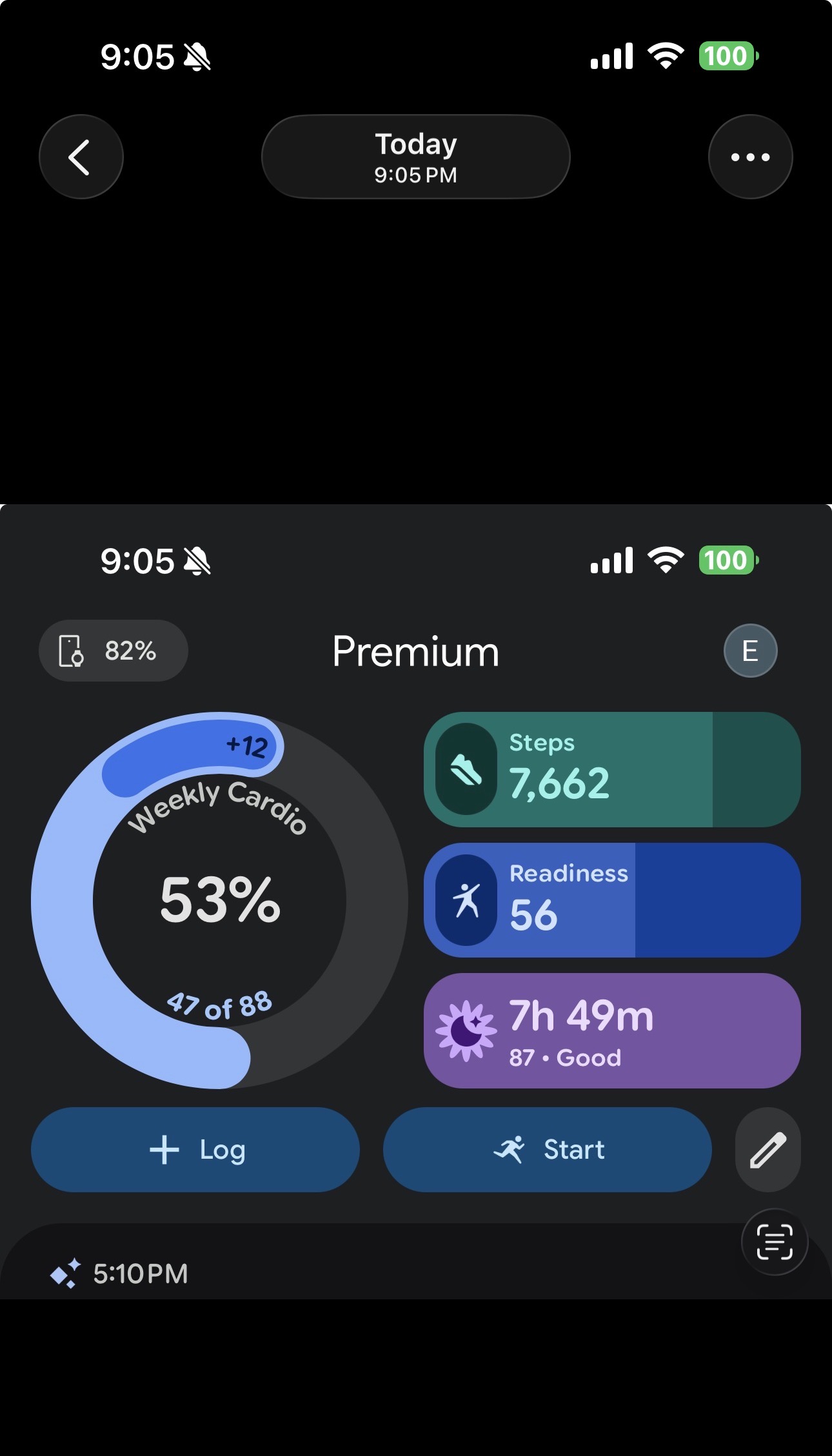Viewport: 832px width, 1456px height.
Task: Go back using the top arrow
Action: click(x=81, y=157)
